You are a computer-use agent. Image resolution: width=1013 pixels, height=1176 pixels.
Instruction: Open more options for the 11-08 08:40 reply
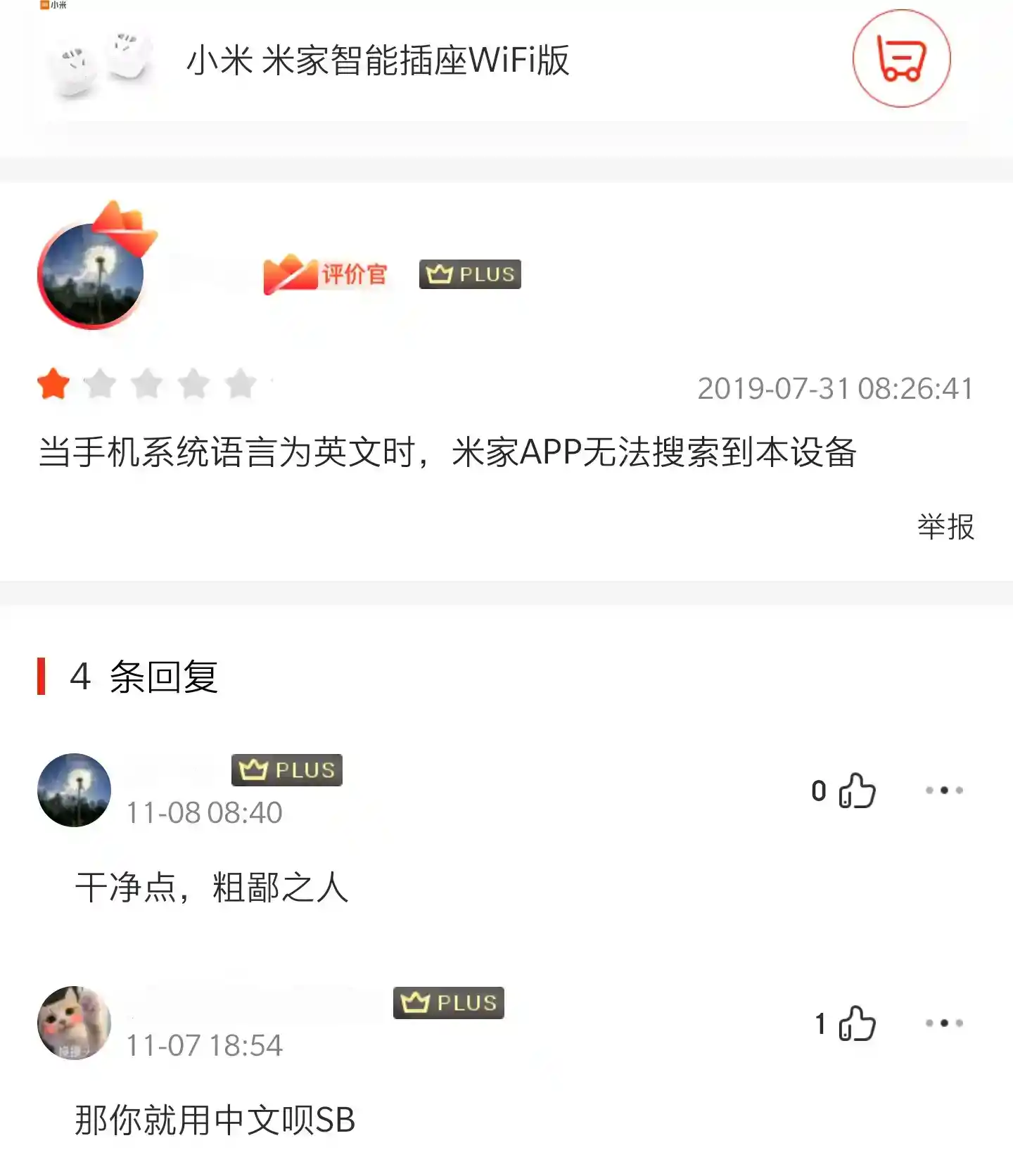[943, 791]
